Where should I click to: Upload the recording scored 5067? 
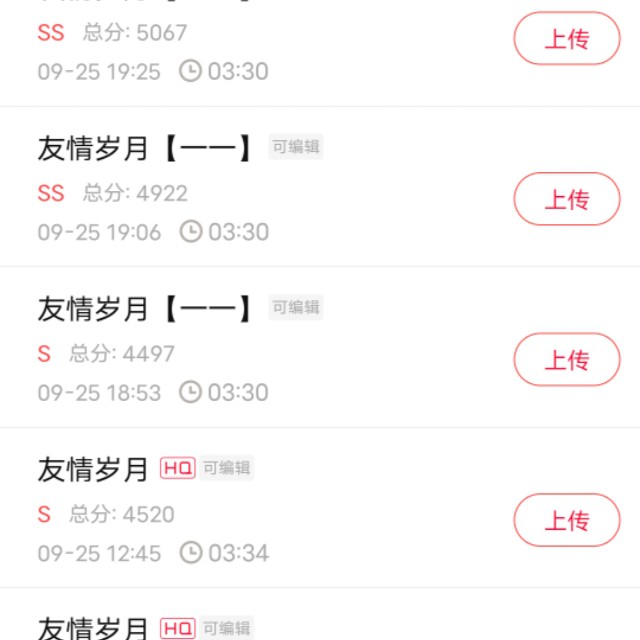click(x=566, y=39)
